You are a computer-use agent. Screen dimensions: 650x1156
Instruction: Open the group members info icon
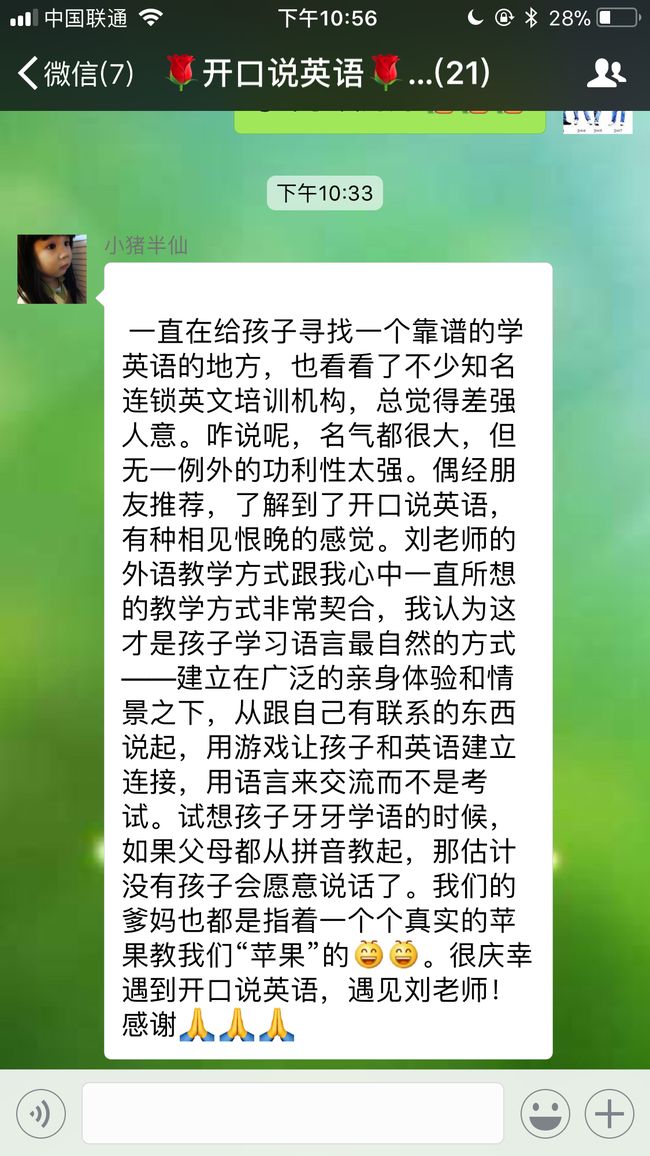pyautogui.click(x=606, y=74)
